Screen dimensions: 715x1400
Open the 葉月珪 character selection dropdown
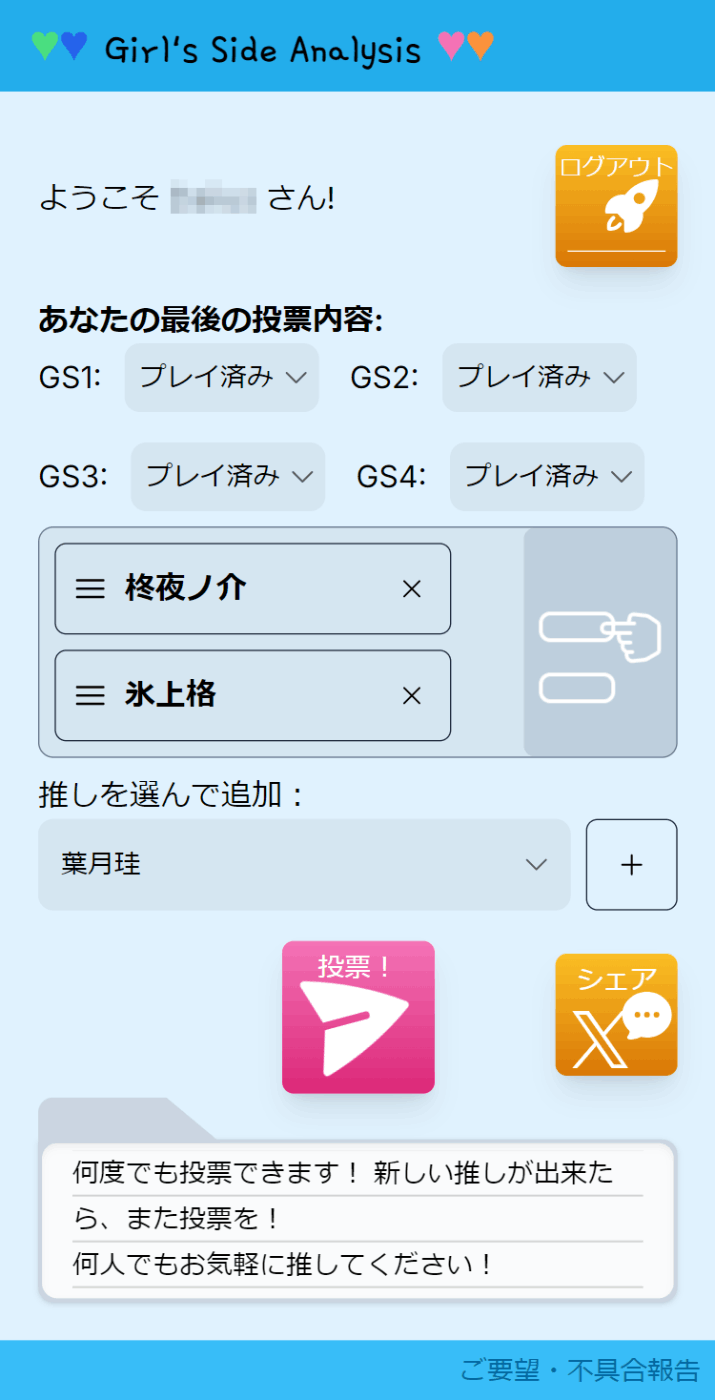click(304, 865)
